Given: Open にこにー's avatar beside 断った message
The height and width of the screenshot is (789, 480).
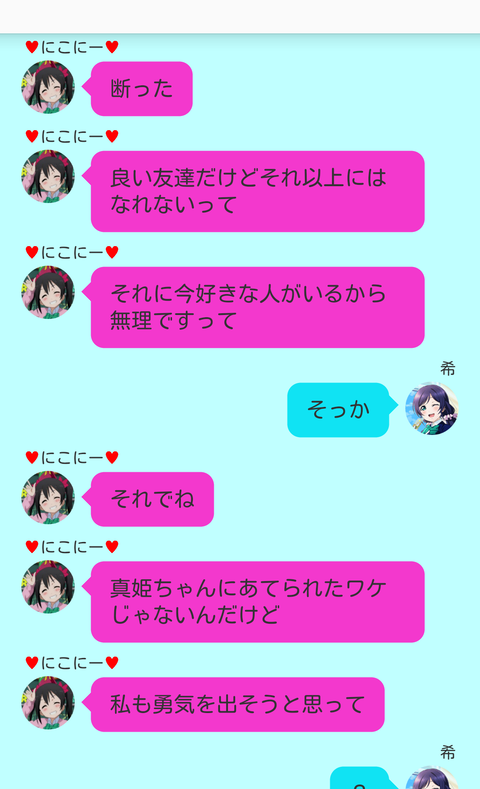Looking at the screenshot, I should click(x=48, y=87).
